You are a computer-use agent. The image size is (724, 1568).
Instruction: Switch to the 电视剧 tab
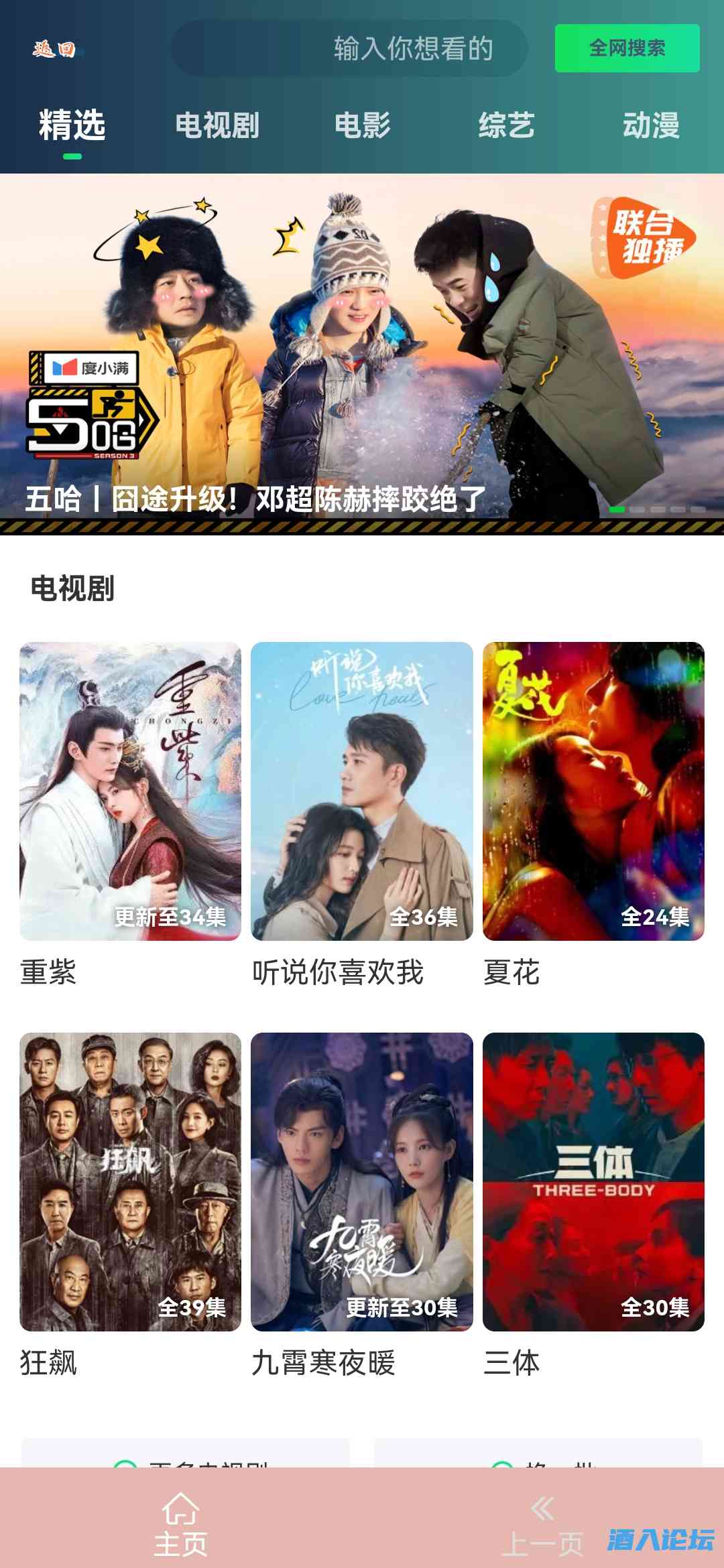pos(217,126)
